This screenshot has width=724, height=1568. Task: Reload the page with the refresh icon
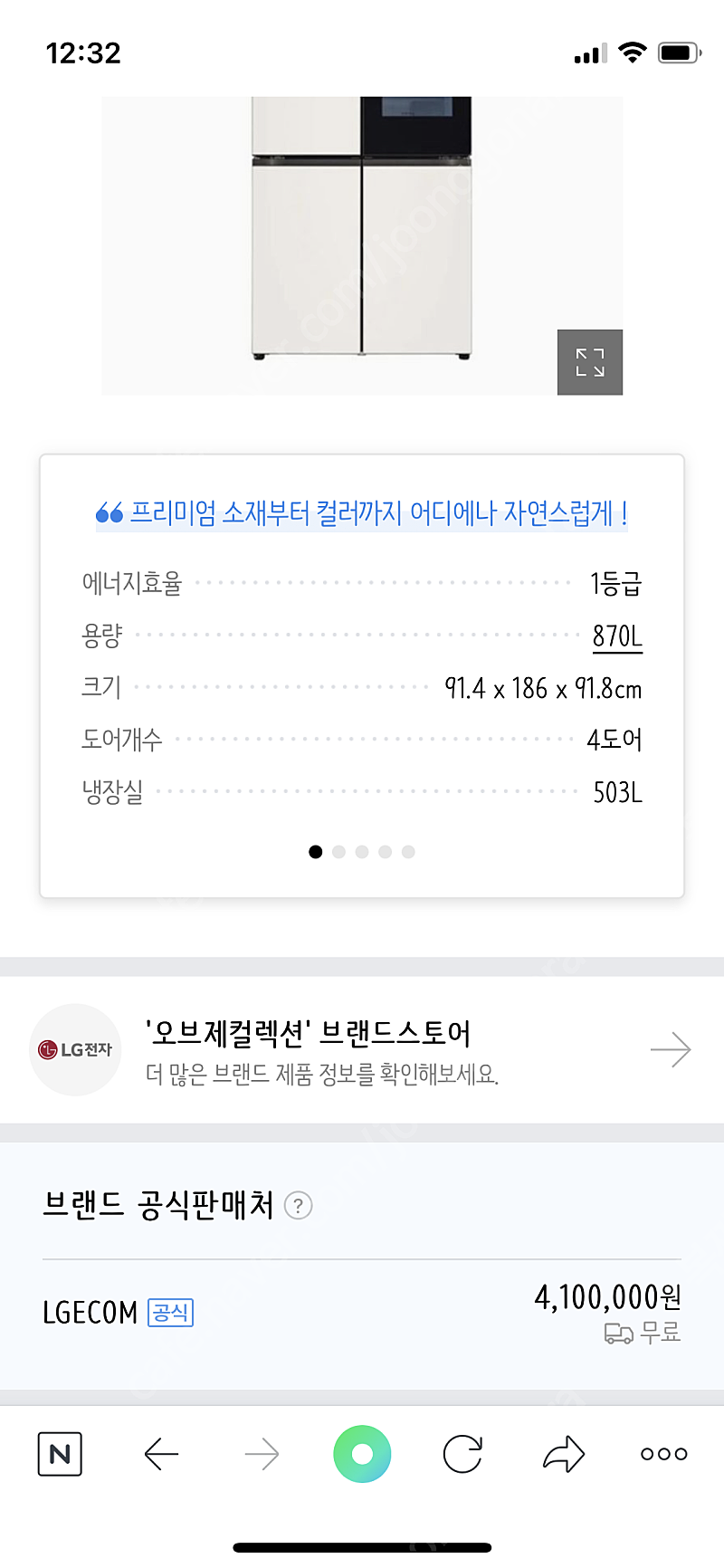point(462,1455)
